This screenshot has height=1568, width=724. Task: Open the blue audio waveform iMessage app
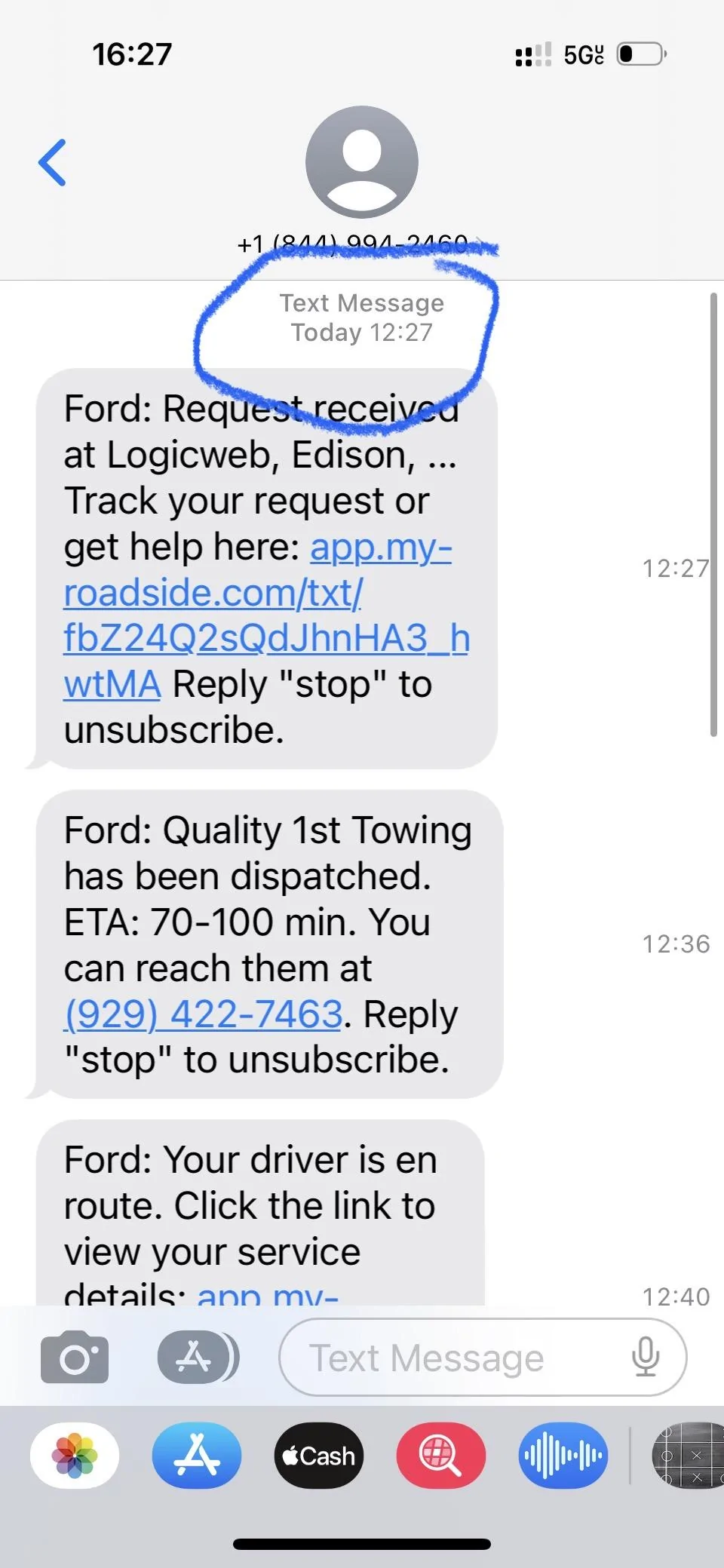point(563,1456)
